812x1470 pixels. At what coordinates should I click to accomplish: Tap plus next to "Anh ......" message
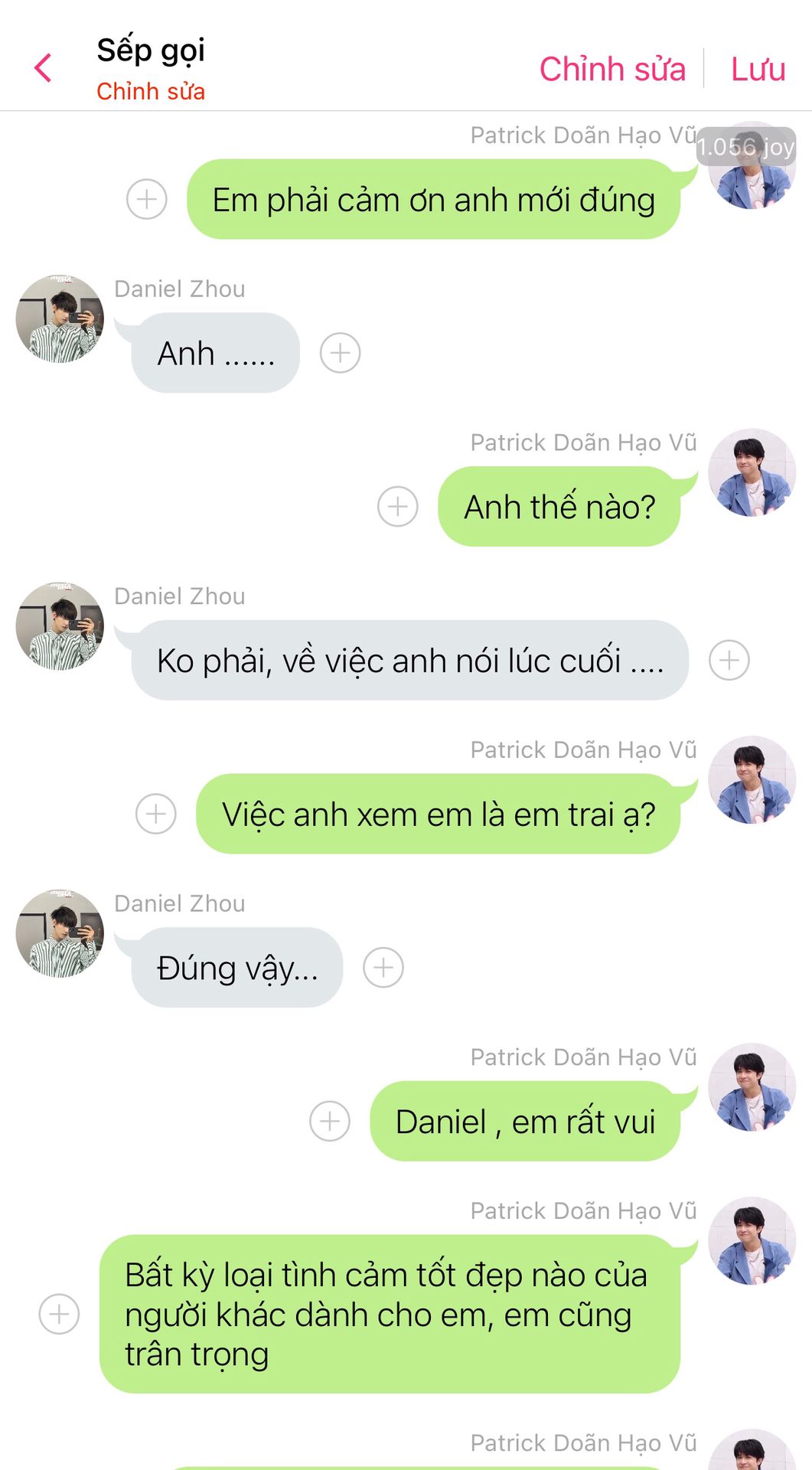tap(340, 353)
